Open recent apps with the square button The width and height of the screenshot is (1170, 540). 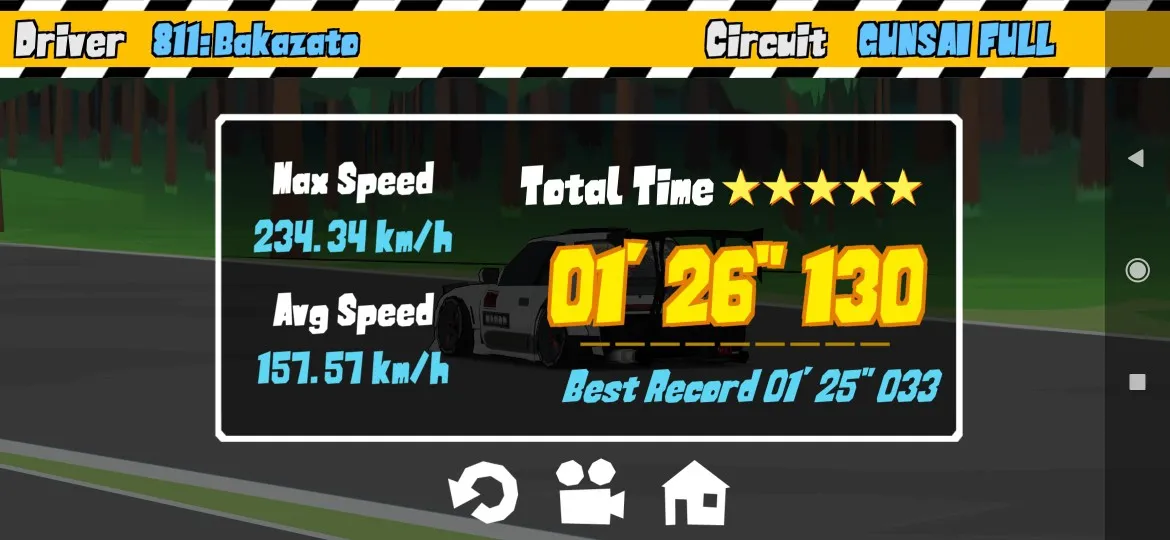tap(1137, 381)
